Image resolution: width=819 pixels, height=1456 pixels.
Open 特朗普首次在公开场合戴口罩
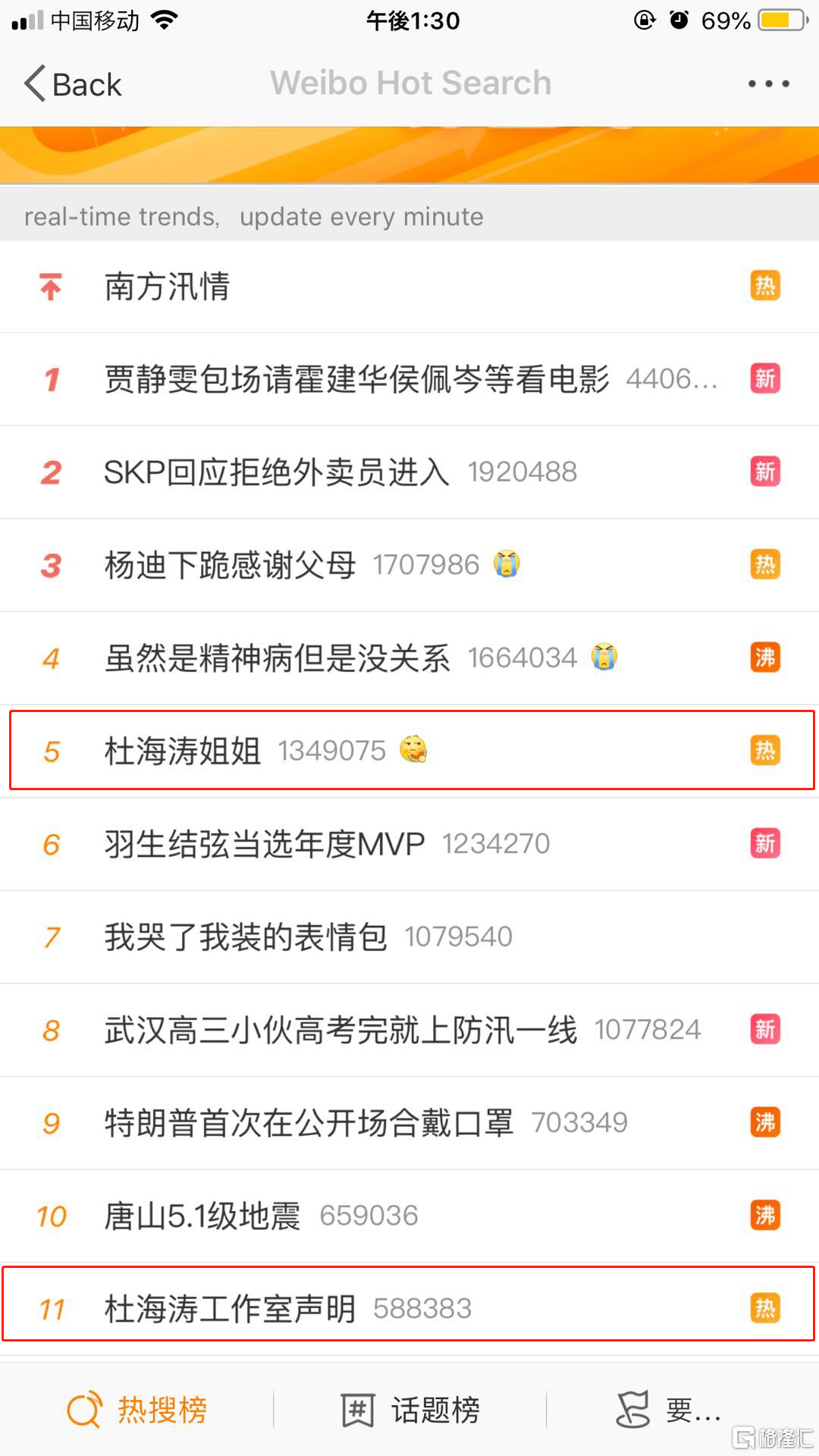(x=409, y=1122)
